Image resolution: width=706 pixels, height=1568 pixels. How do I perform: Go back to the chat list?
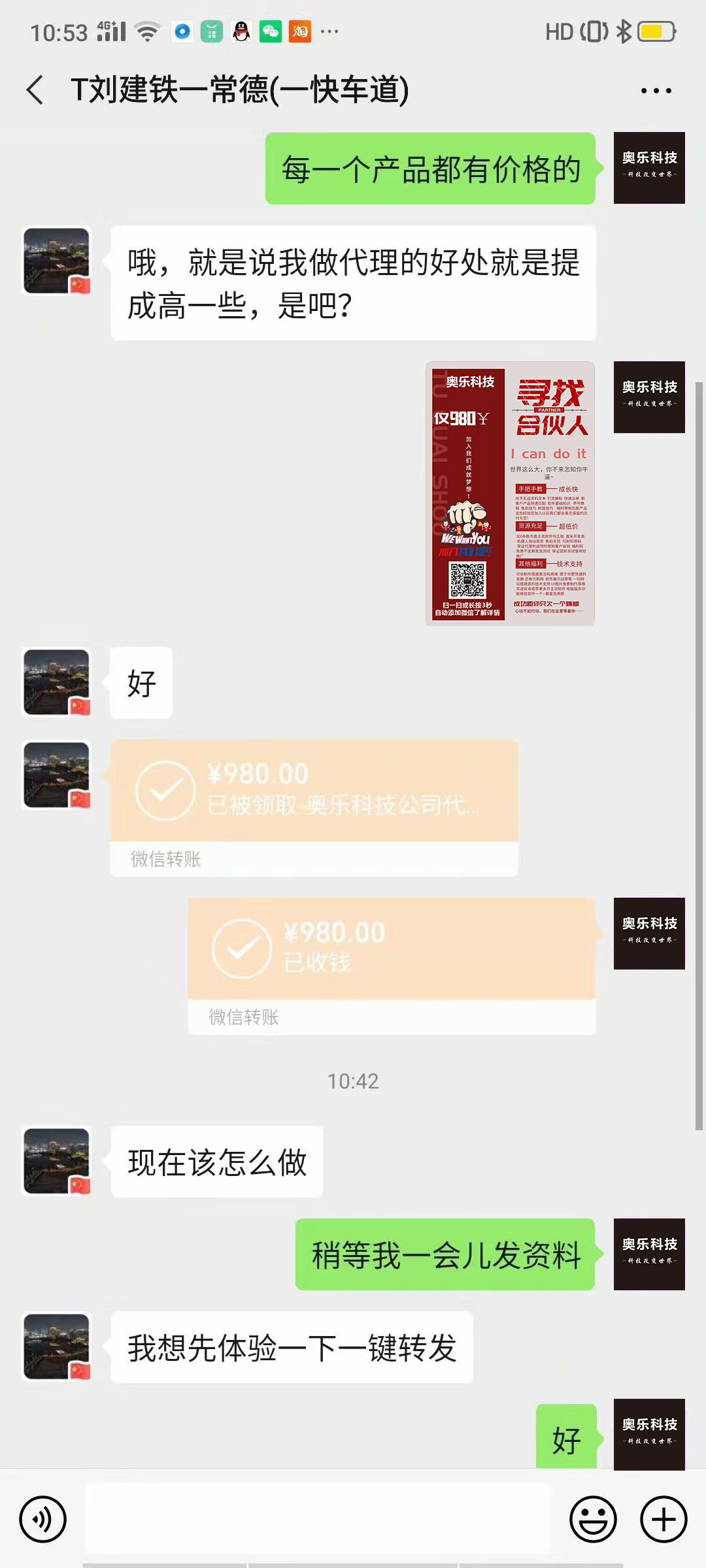click(x=36, y=90)
